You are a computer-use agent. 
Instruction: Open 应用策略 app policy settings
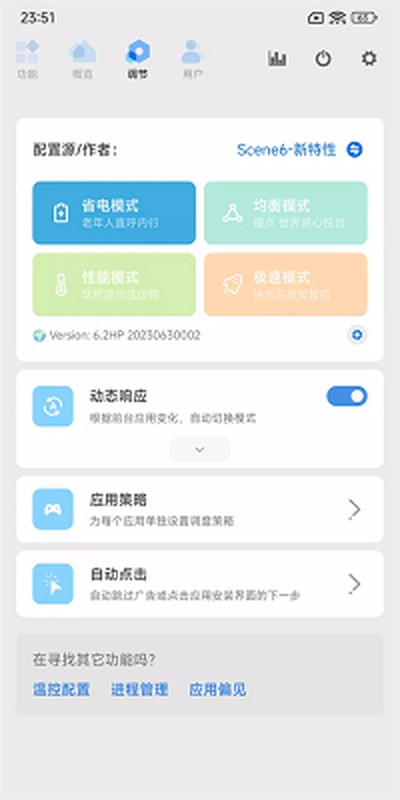point(200,509)
